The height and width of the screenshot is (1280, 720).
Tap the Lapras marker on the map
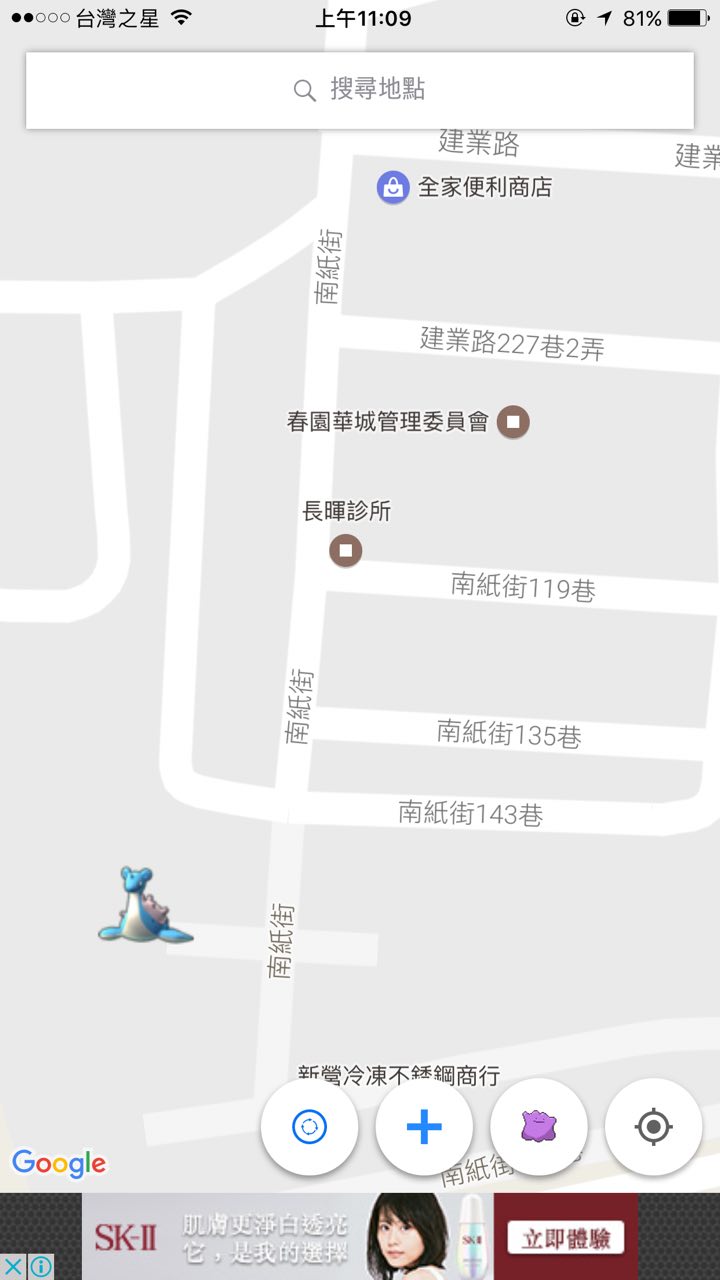[x=143, y=905]
